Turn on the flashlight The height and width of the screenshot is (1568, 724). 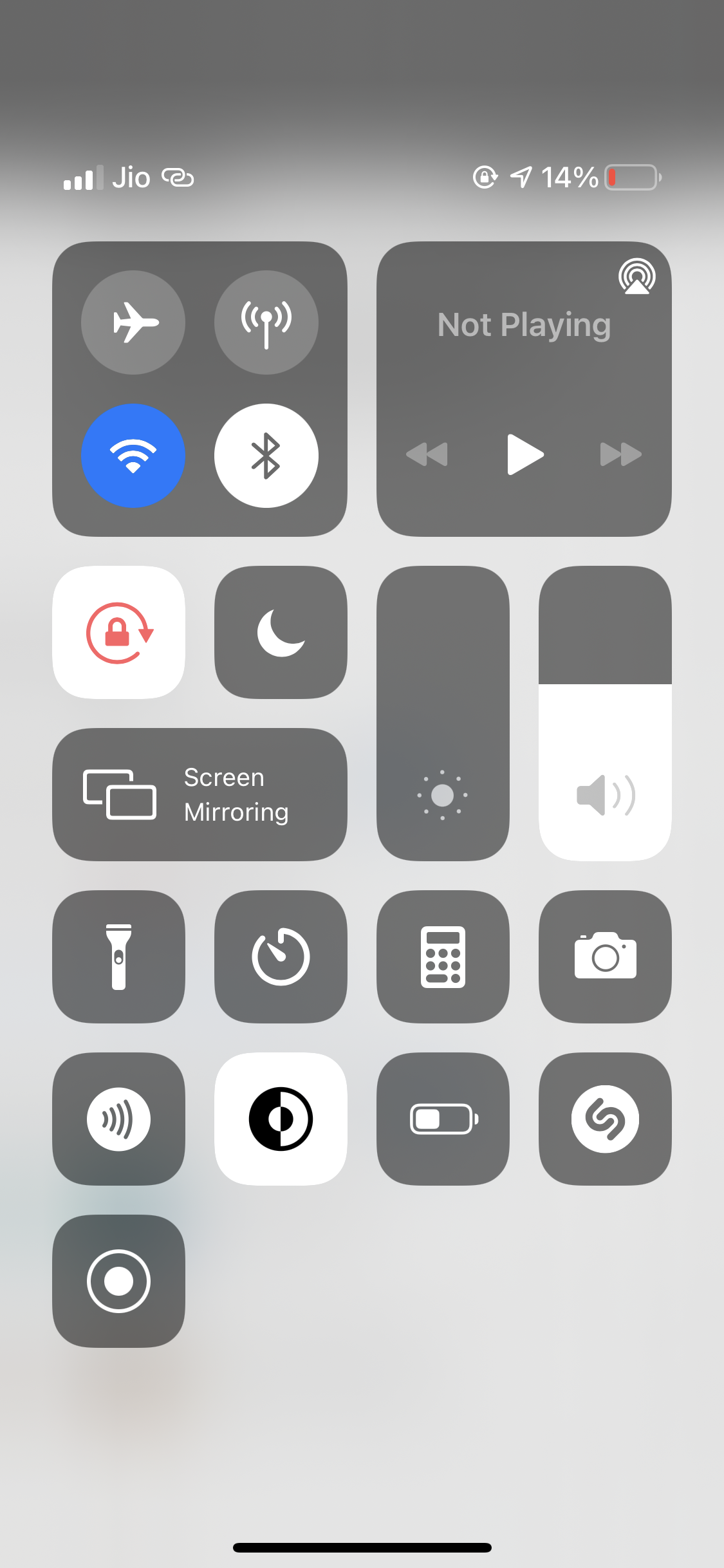(x=119, y=957)
